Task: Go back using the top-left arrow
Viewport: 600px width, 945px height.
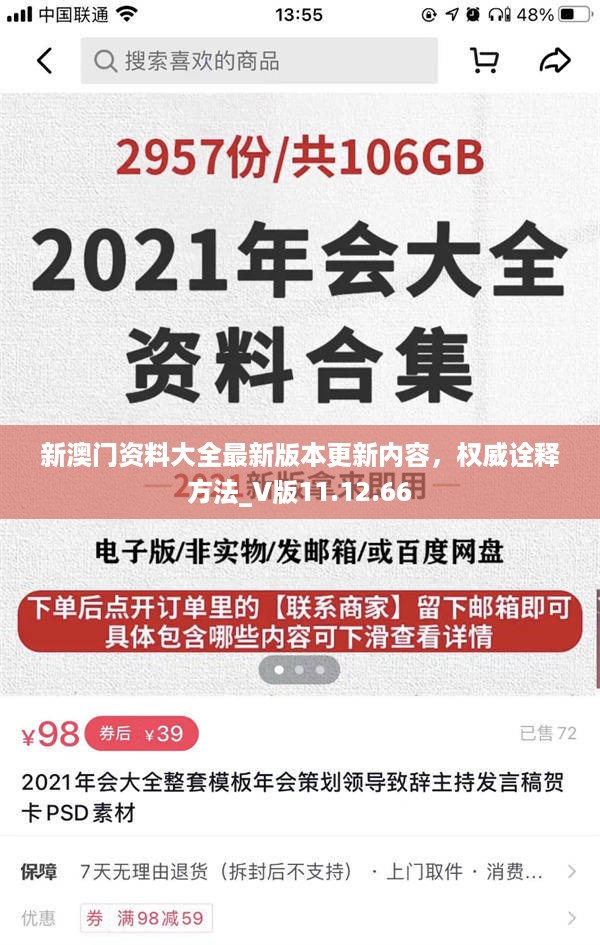Action: (44, 61)
